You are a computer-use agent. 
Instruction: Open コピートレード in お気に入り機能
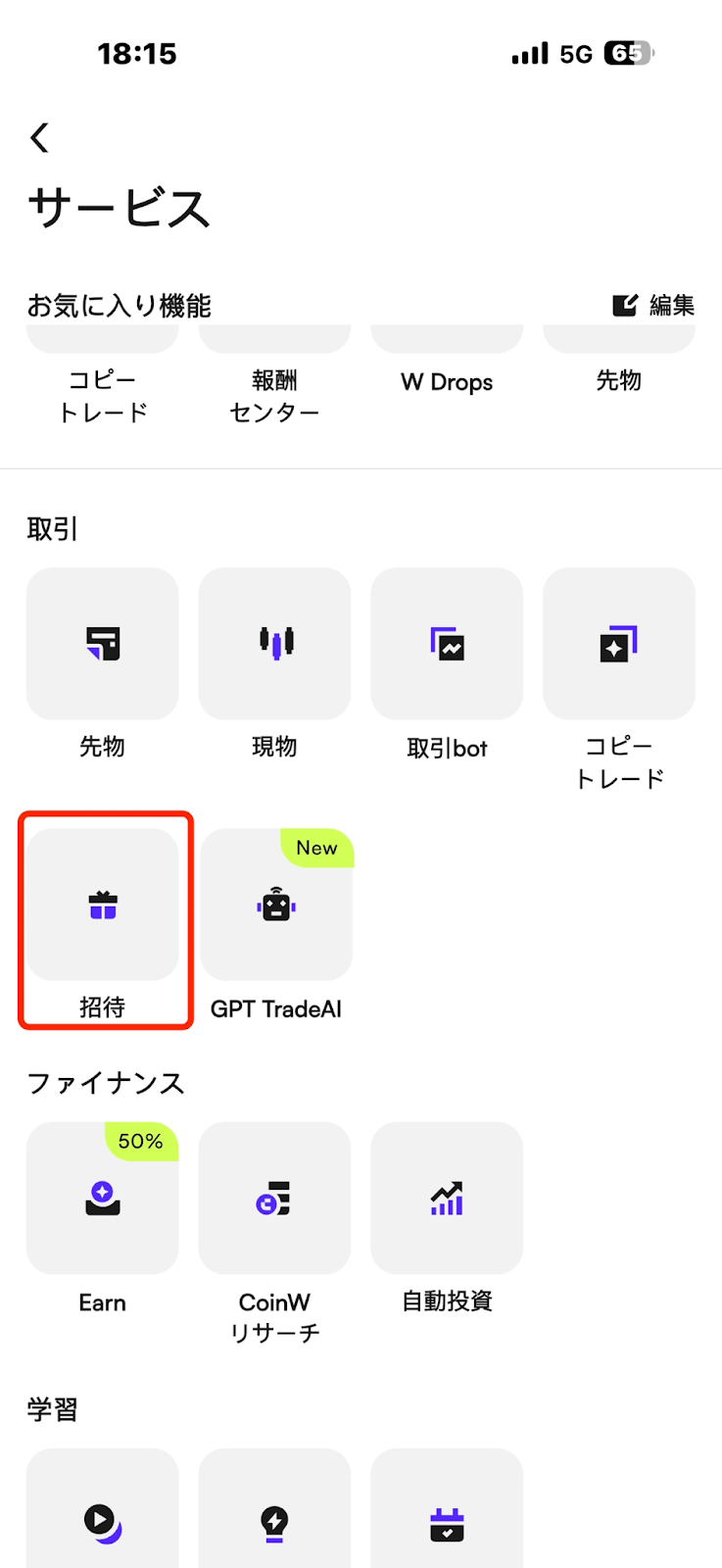103,377
